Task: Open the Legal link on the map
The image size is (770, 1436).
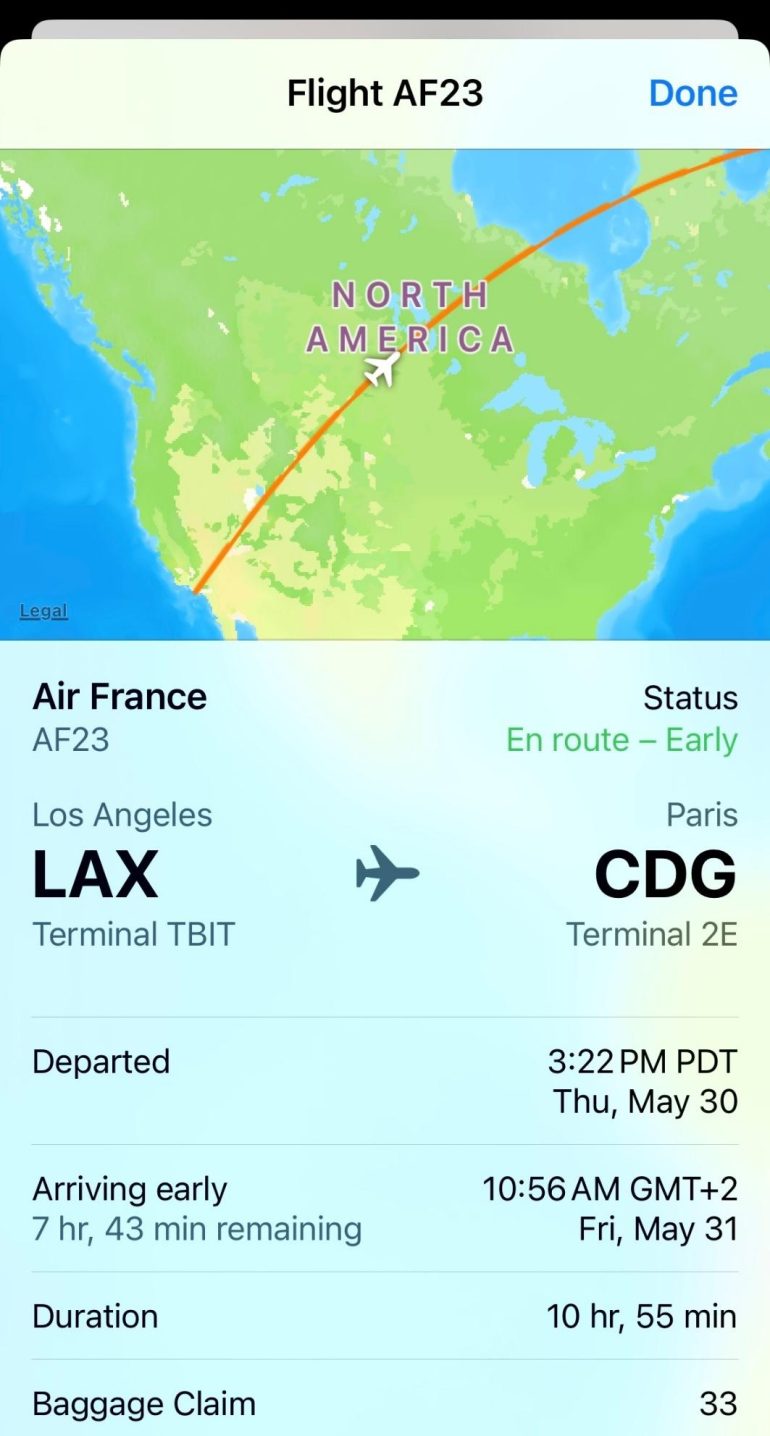Action: [x=43, y=610]
